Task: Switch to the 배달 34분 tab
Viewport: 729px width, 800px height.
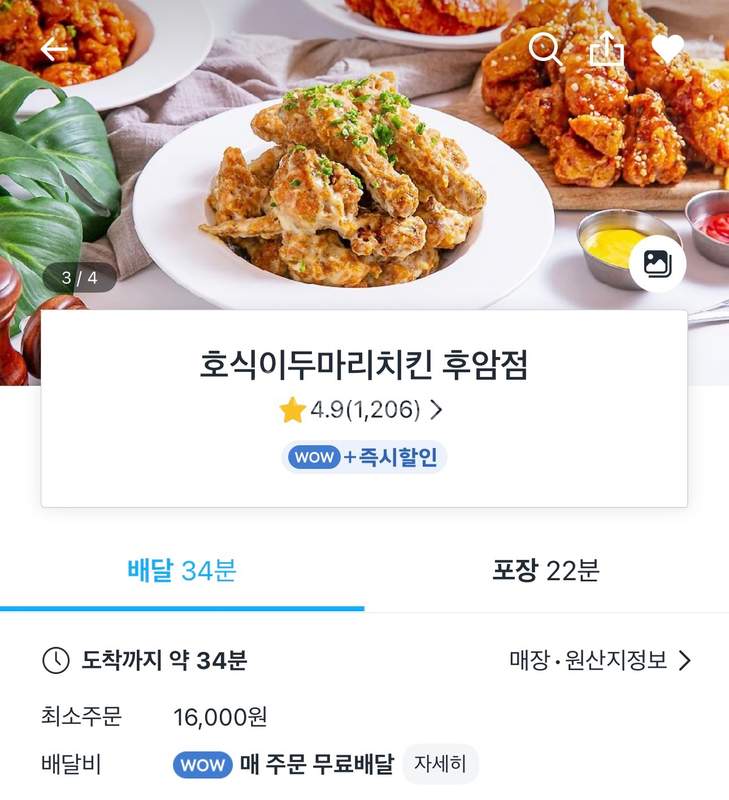Action: 182,571
